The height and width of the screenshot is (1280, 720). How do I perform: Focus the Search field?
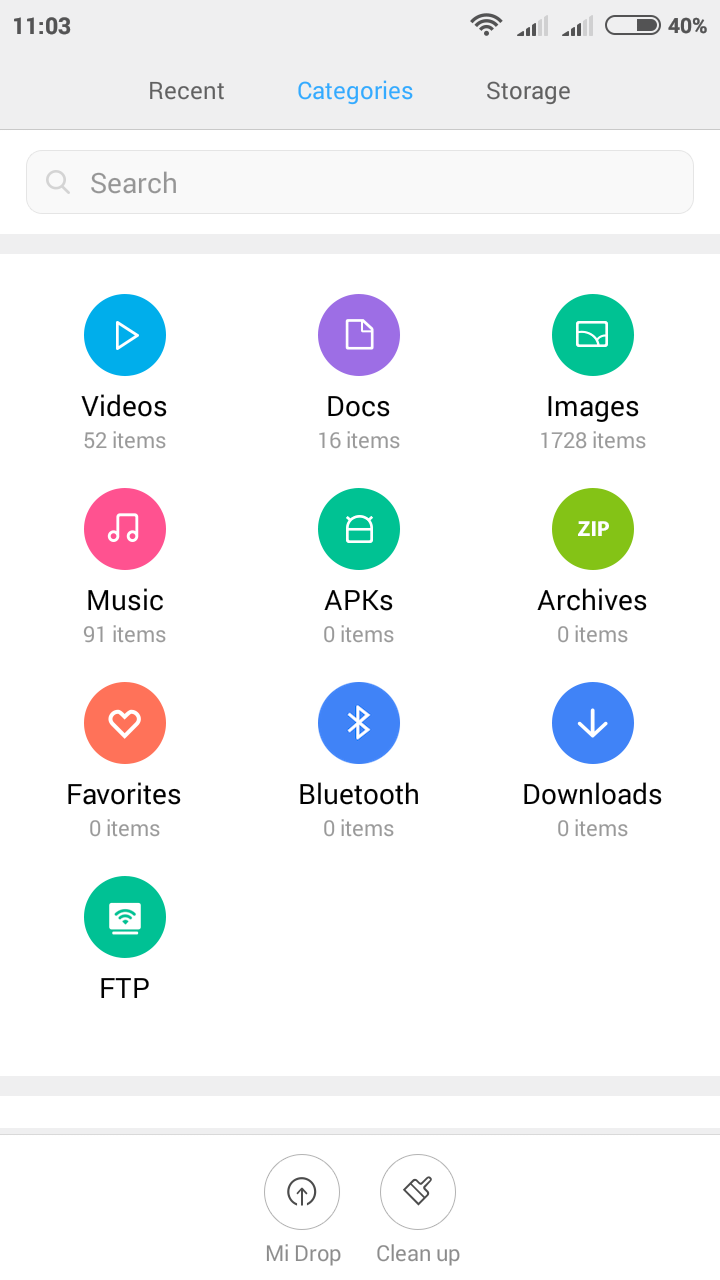(x=360, y=182)
